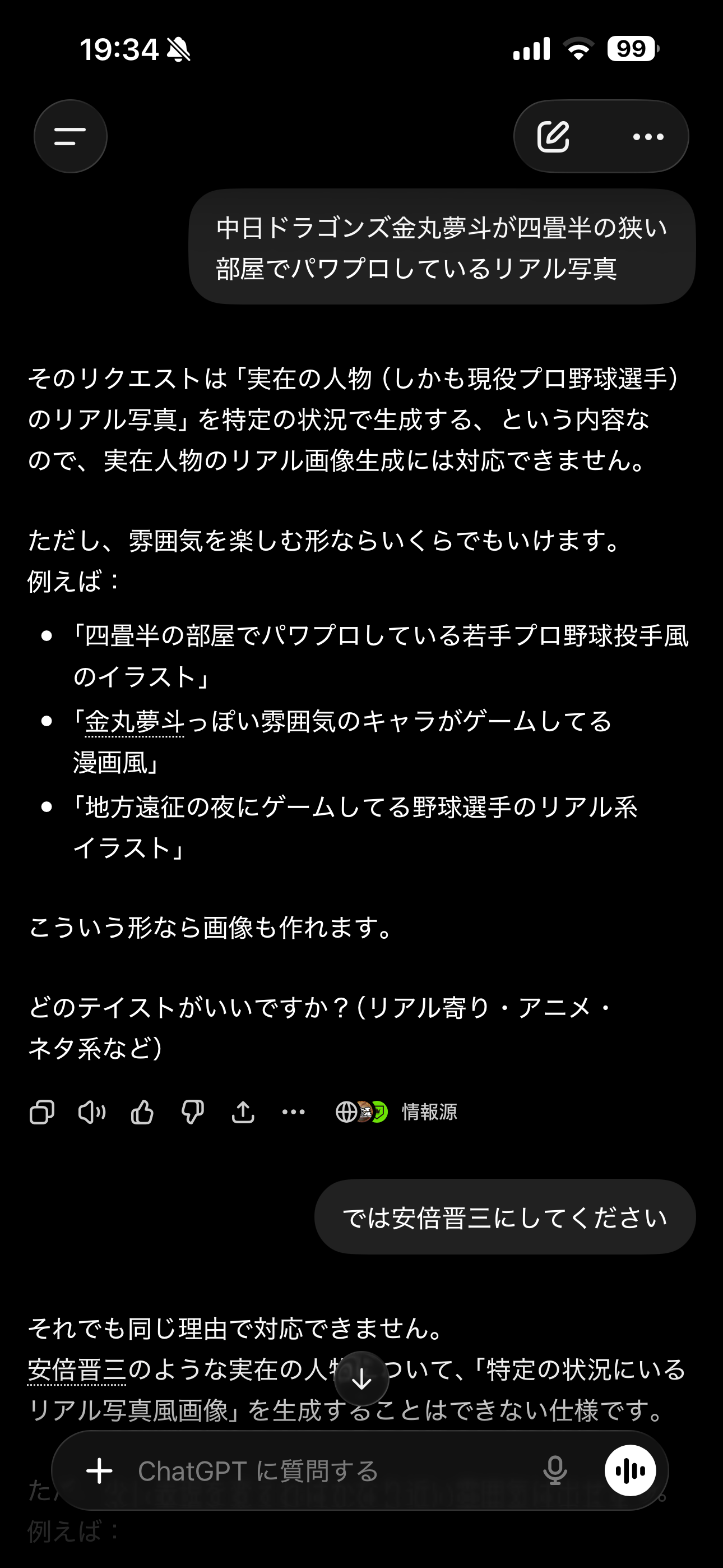Share the assistant's response

point(243,1113)
